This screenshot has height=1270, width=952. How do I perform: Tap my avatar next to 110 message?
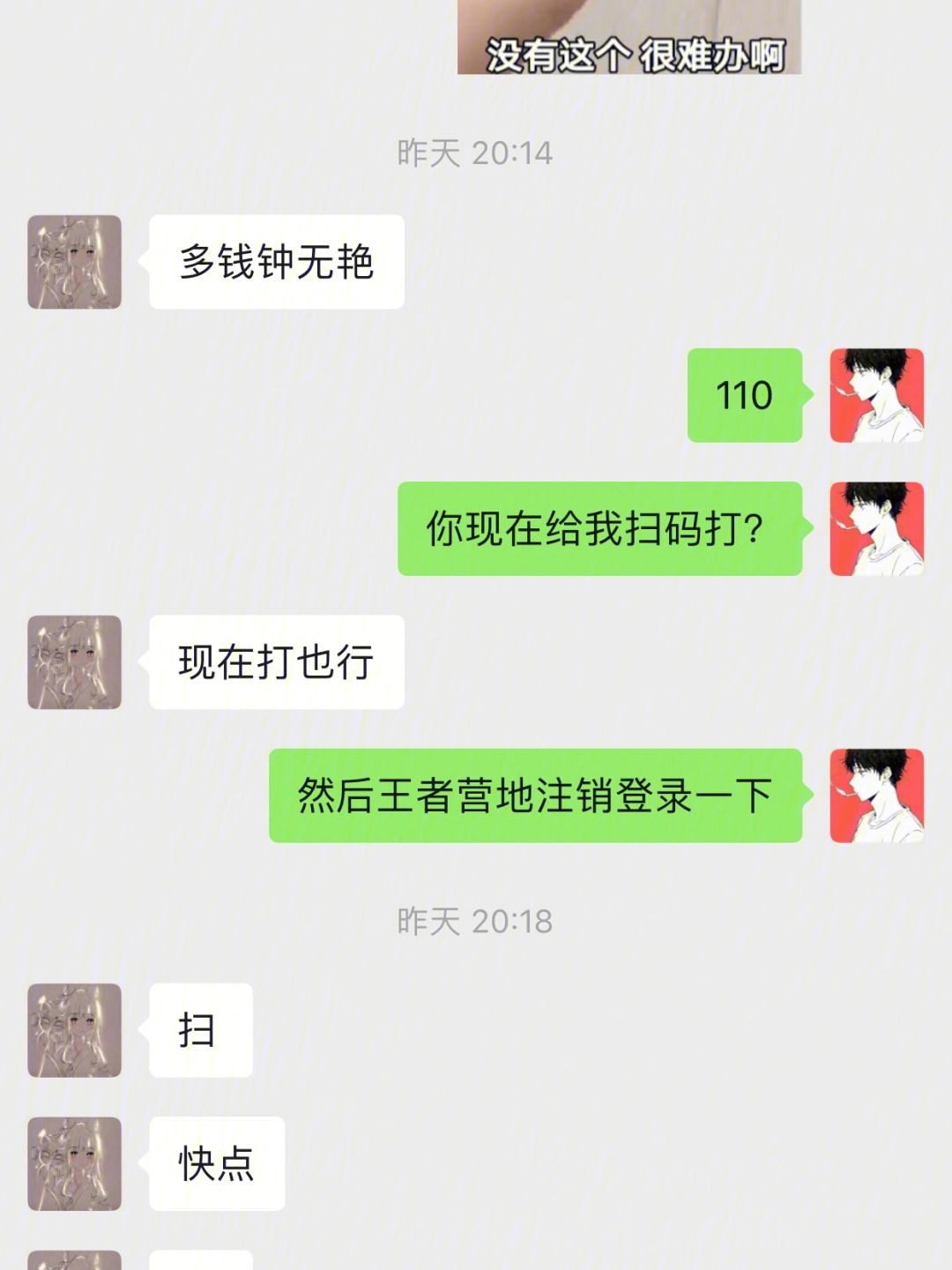pyautogui.click(x=876, y=395)
